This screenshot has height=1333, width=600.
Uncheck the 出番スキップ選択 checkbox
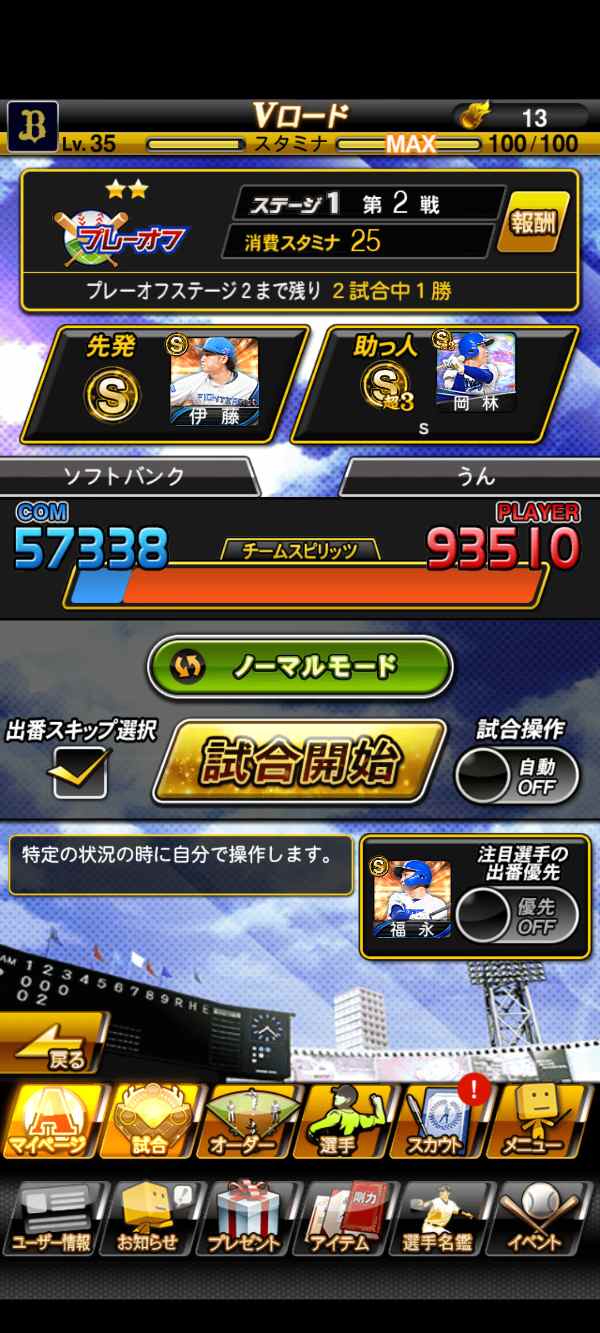click(80, 772)
